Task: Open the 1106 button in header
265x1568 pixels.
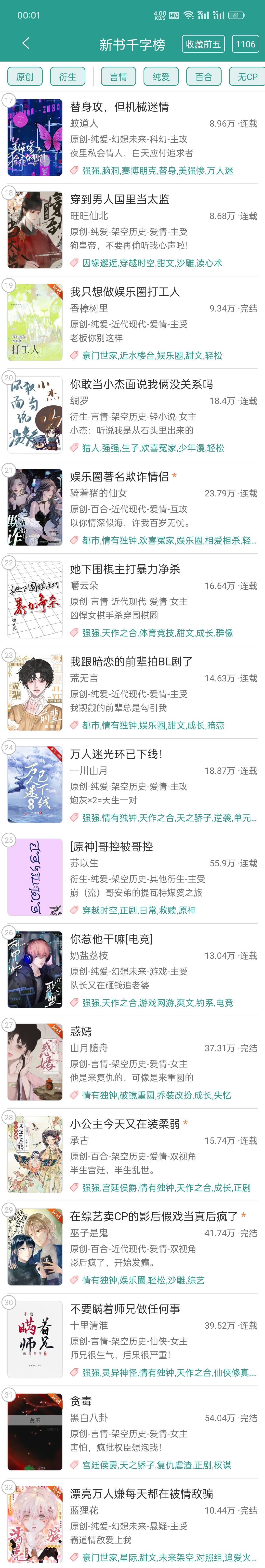Action: (x=246, y=44)
